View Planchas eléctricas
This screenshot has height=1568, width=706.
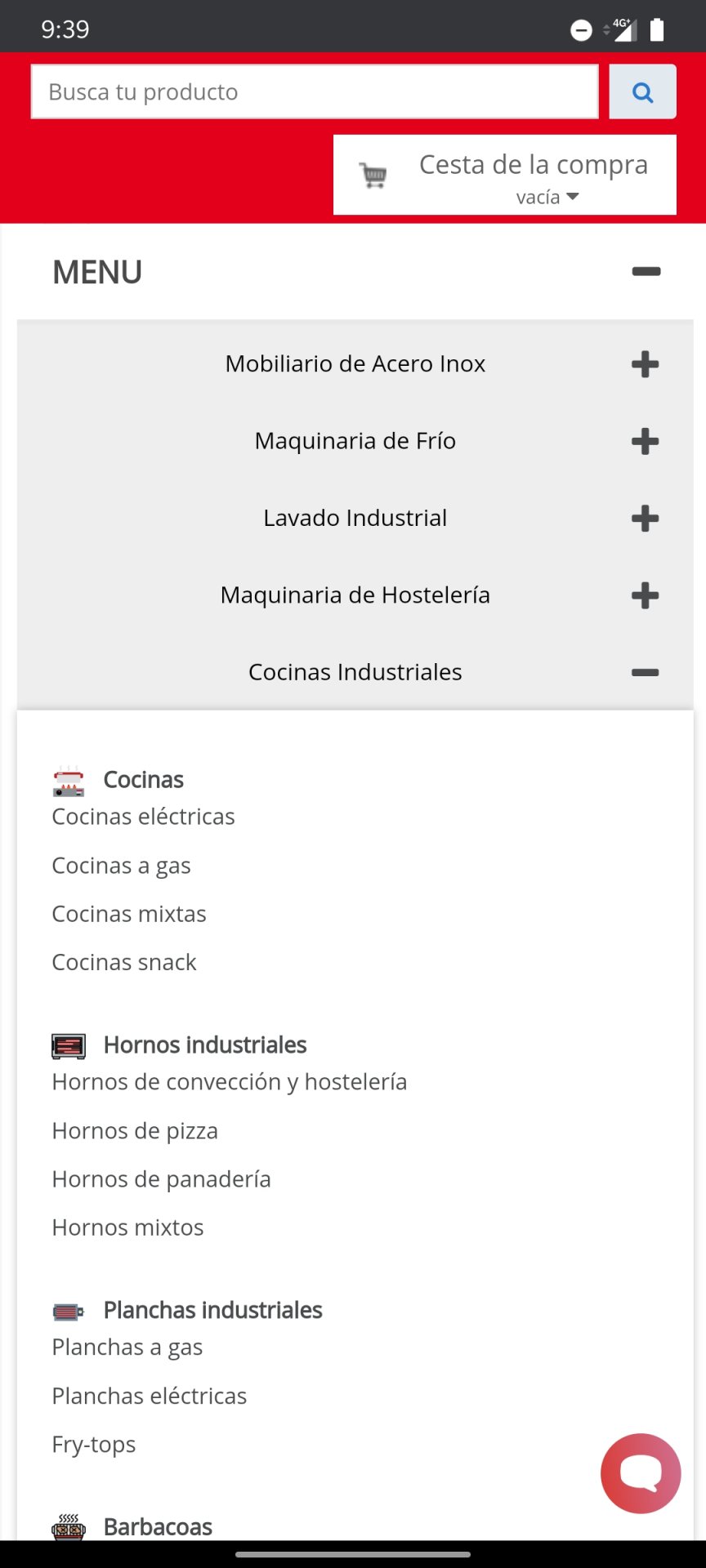[x=150, y=1396]
